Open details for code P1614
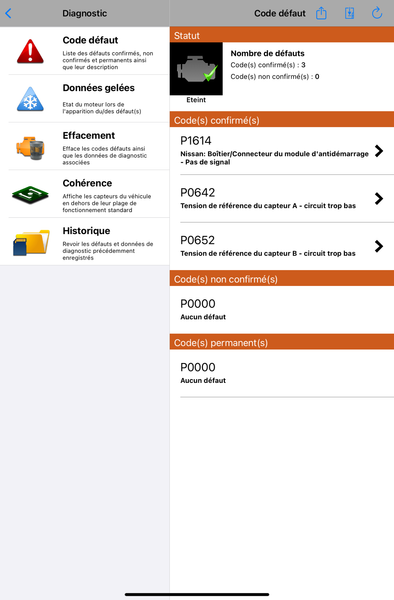This screenshot has height=600, width=394. [x=282, y=151]
